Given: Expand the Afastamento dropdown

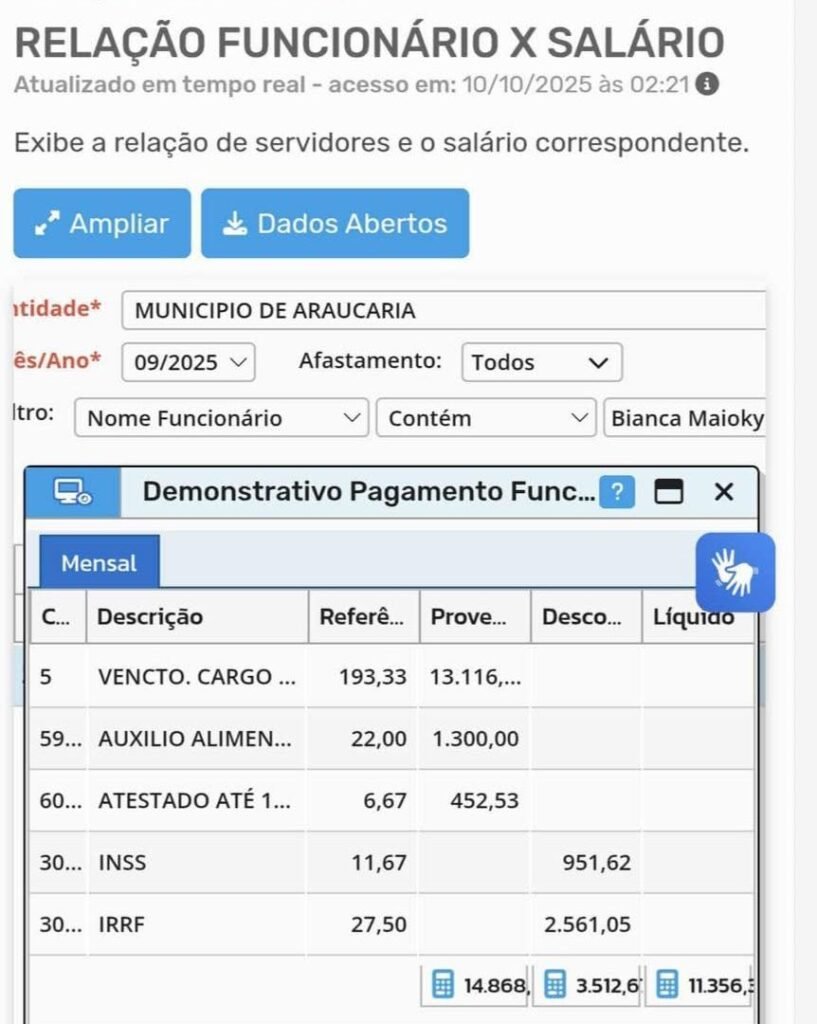Looking at the screenshot, I should [541, 362].
